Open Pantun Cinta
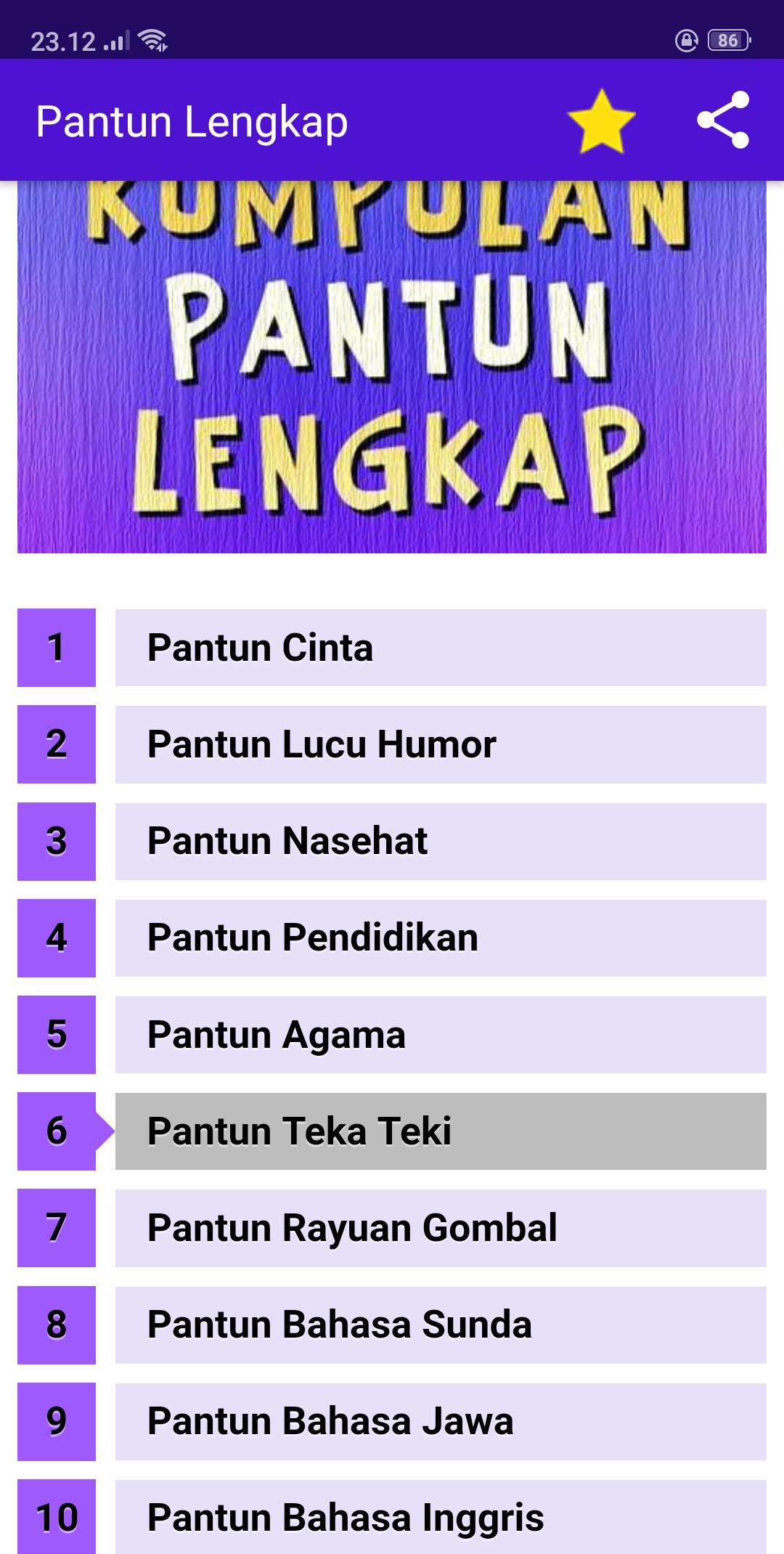Viewport: 784px width, 1554px height. [x=441, y=648]
